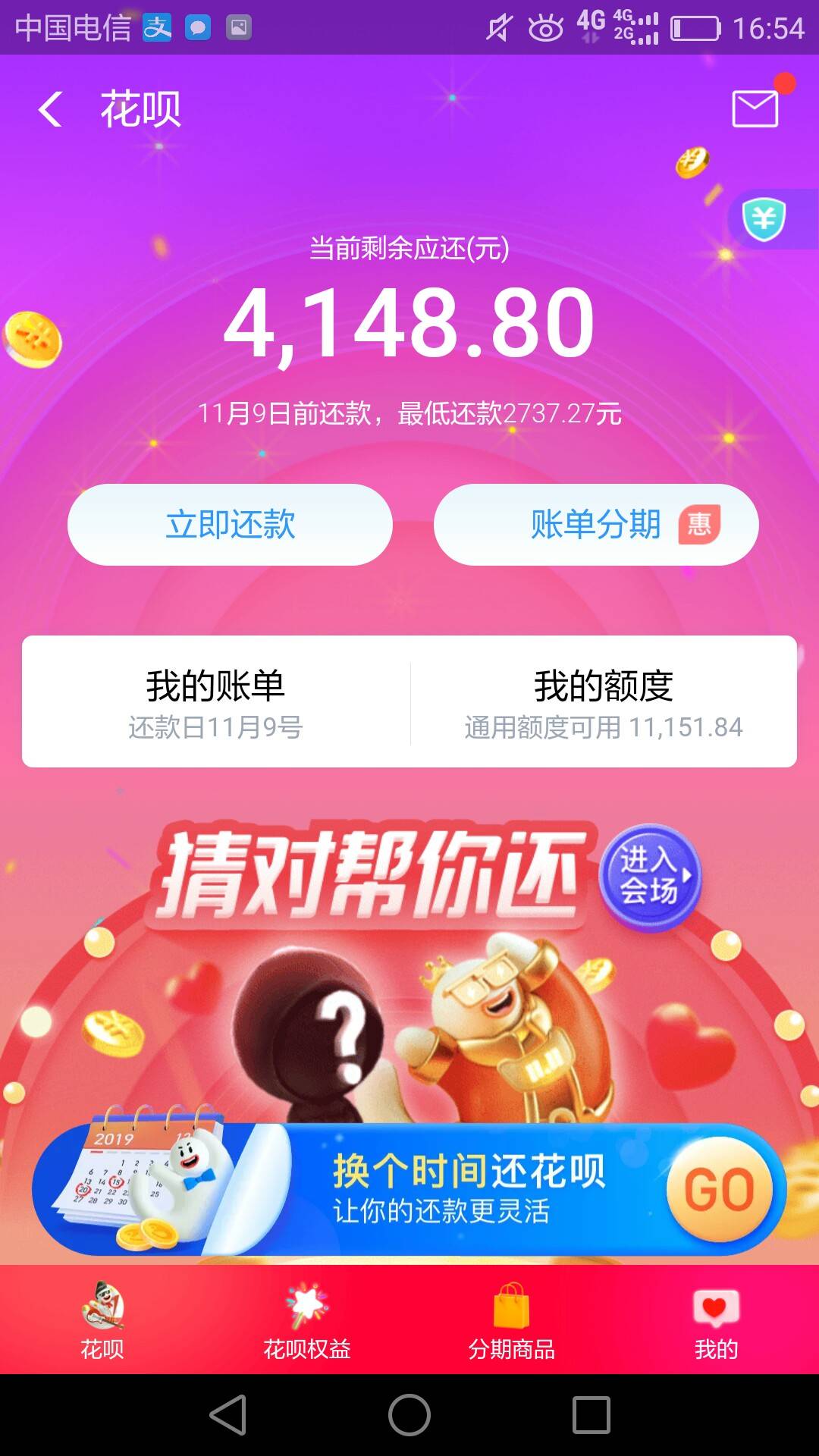Switch to the 我的 tab
819x1456 pixels.
click(716, 1321)
